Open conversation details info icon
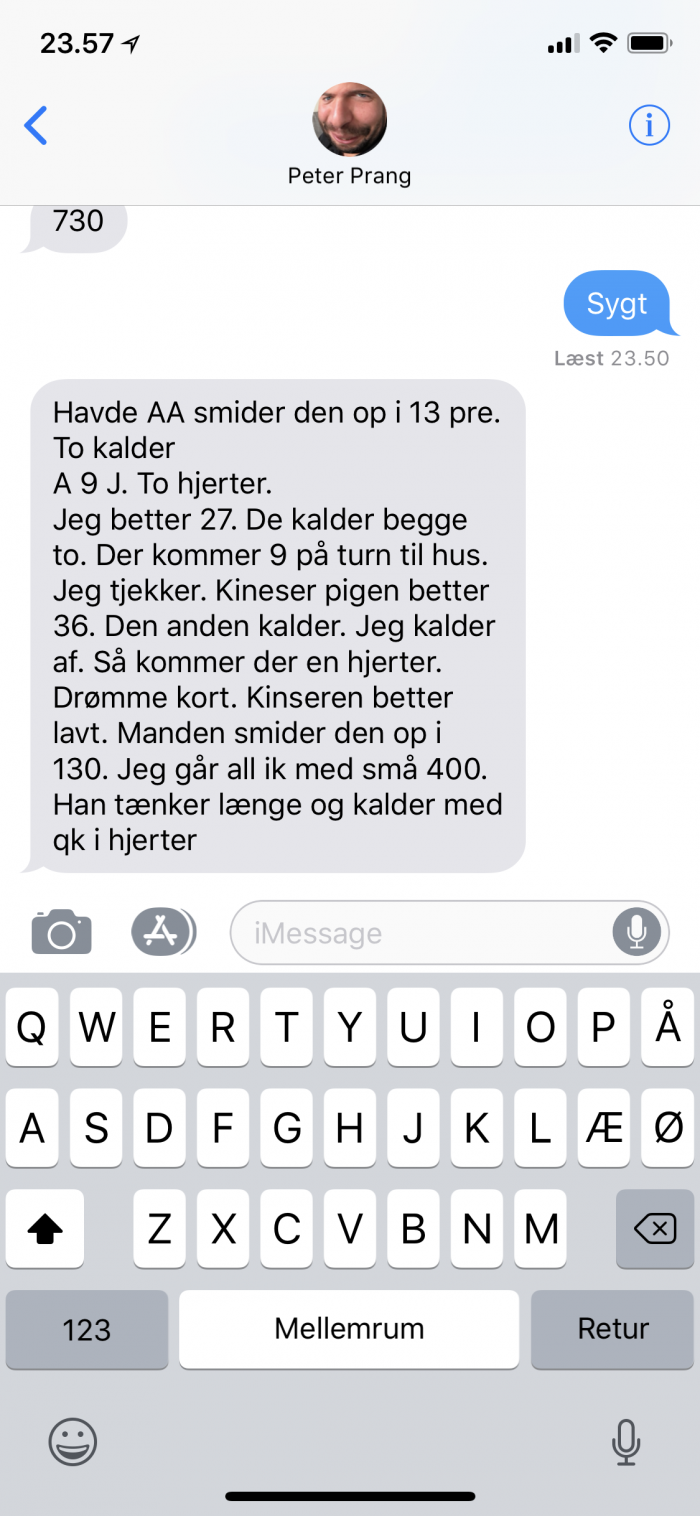Viewport: 700px width, 1516px height. [x=648, y=125]
